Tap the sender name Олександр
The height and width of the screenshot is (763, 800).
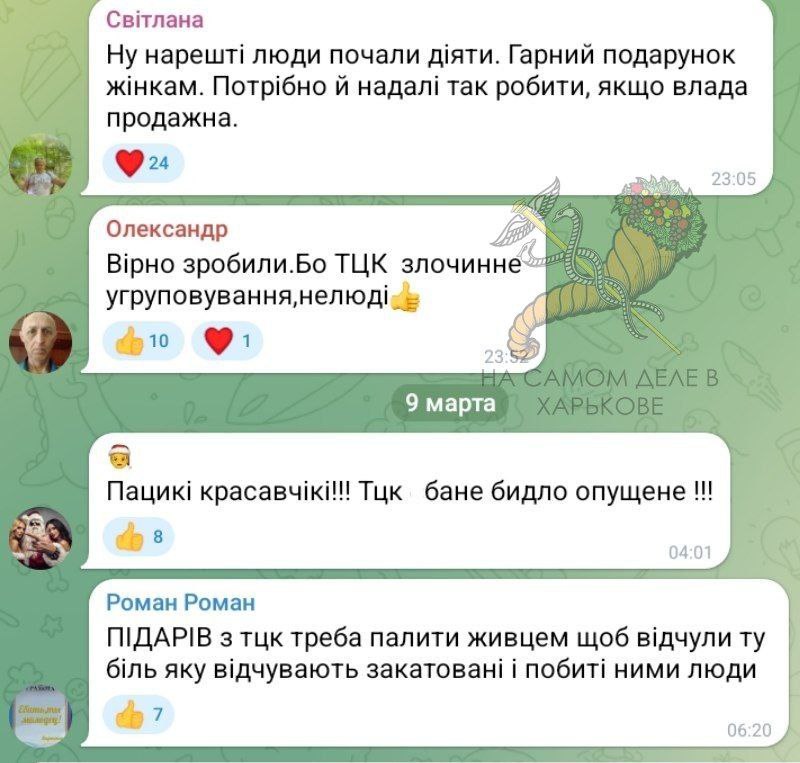[166, 229]
